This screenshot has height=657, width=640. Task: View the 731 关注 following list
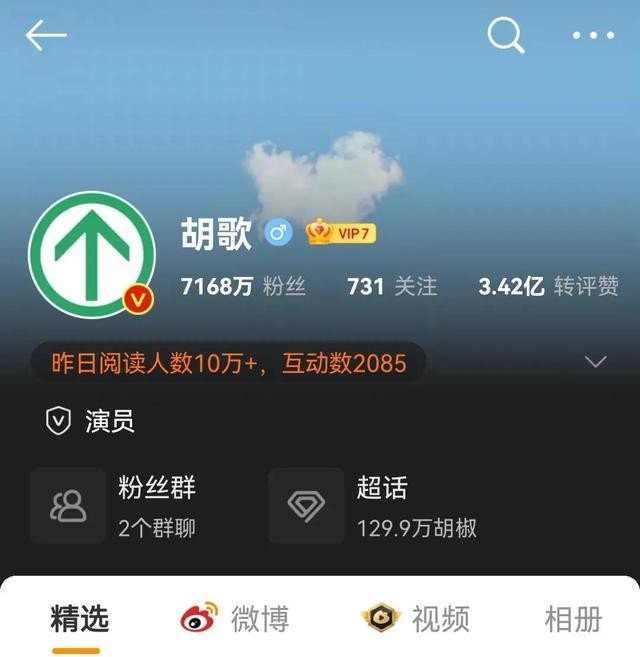click(x=392, y=287)
